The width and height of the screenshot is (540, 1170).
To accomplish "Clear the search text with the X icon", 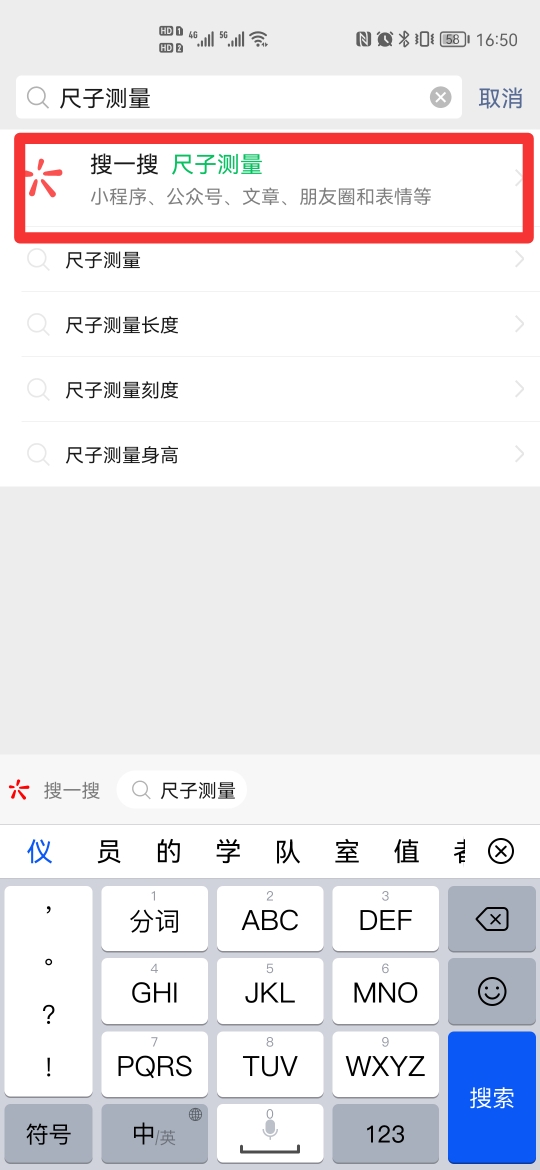I will pos(441,97).
